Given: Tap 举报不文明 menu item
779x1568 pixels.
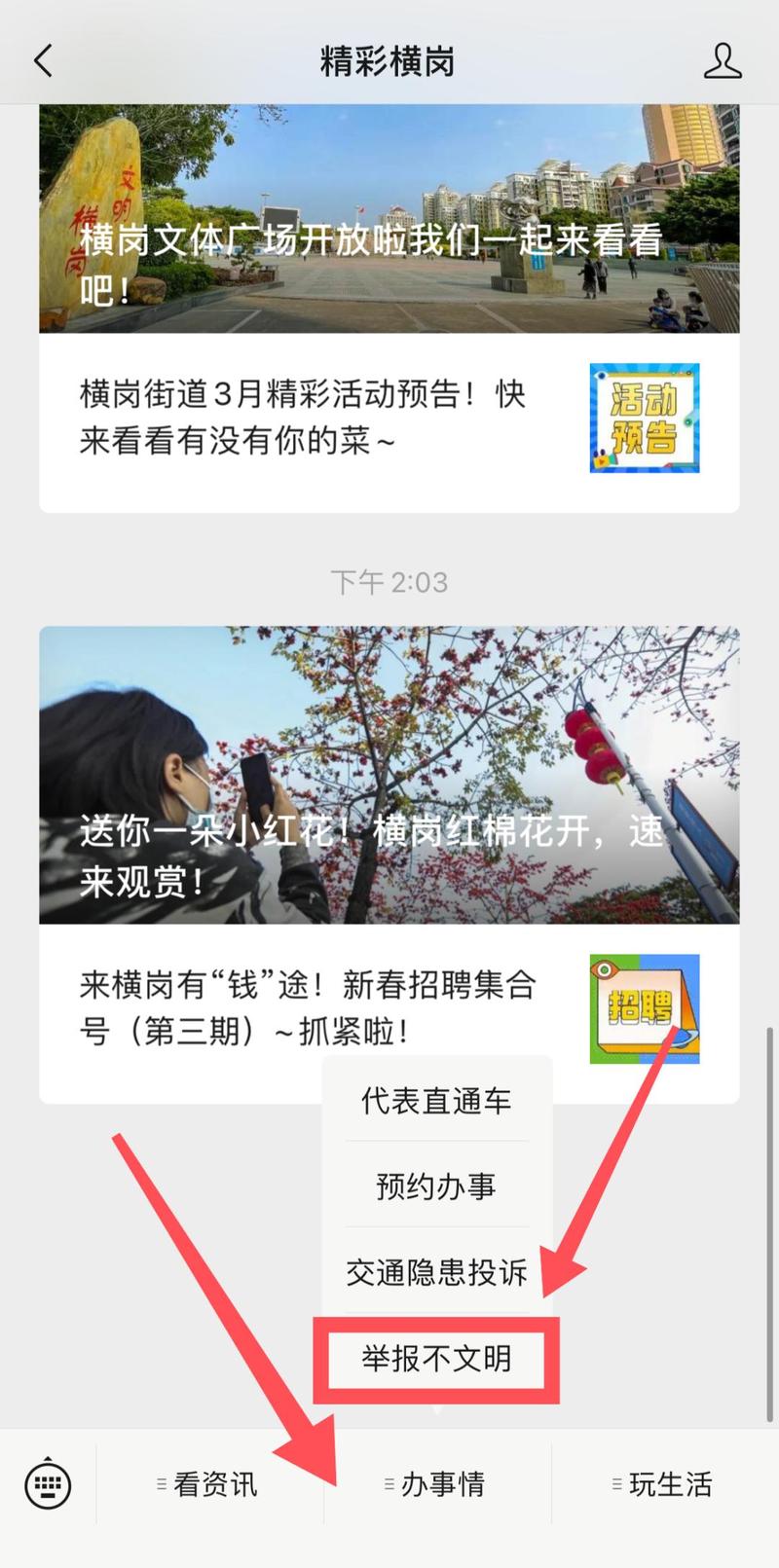Looking at the screenshot, I should point(436,1359).
